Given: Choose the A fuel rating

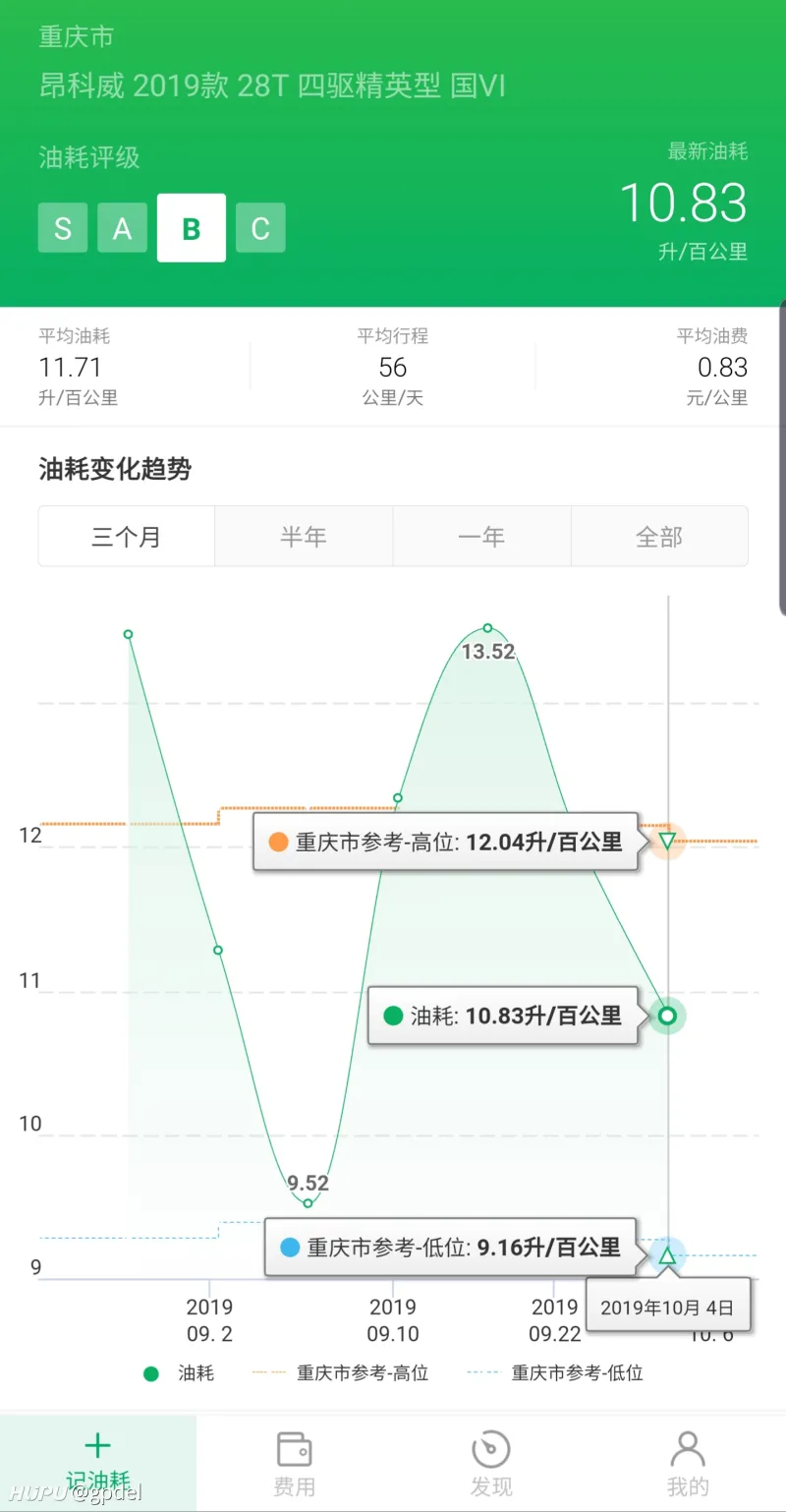Looking at the screenshot, I should tap(123, 228).
